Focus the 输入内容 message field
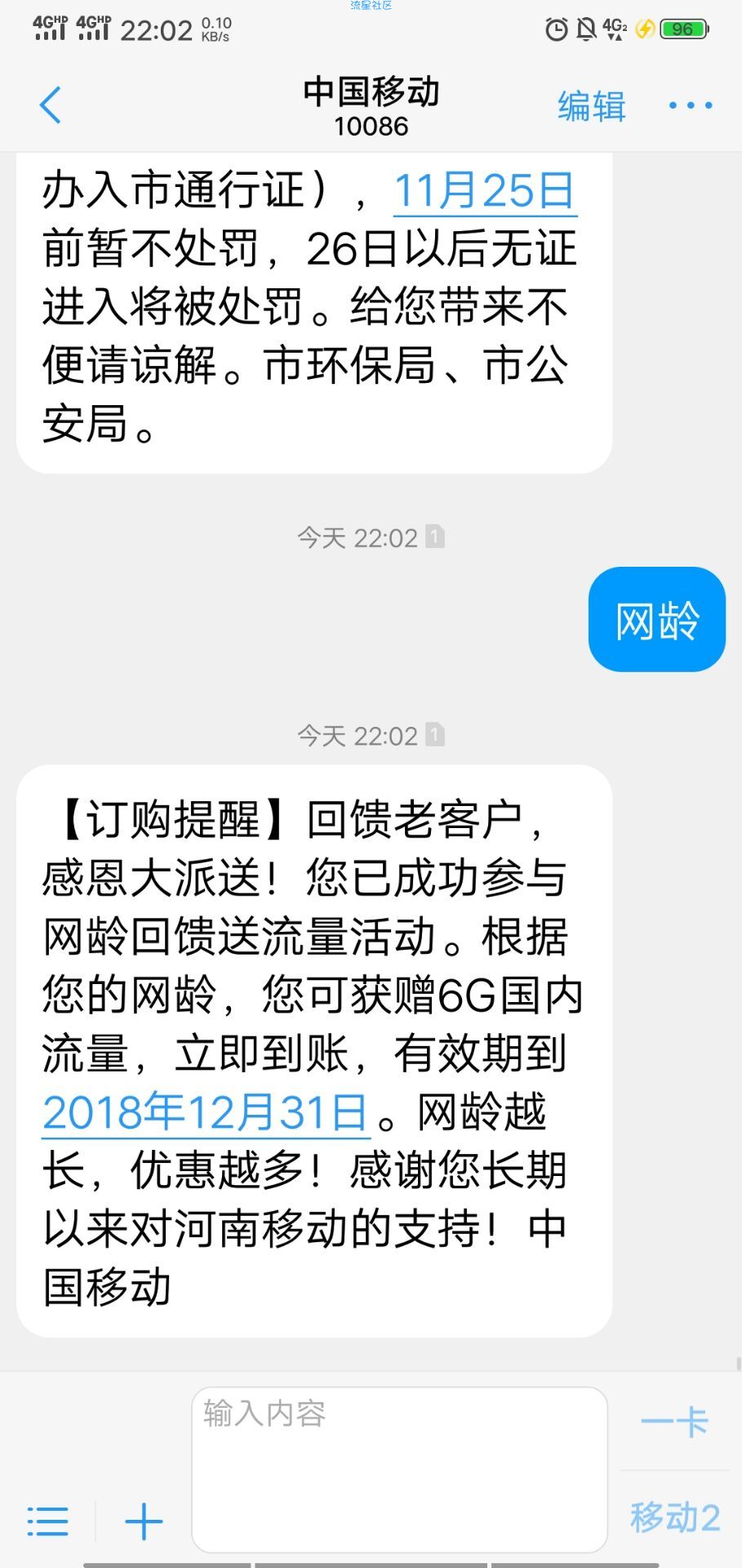 coord(399,1468)
